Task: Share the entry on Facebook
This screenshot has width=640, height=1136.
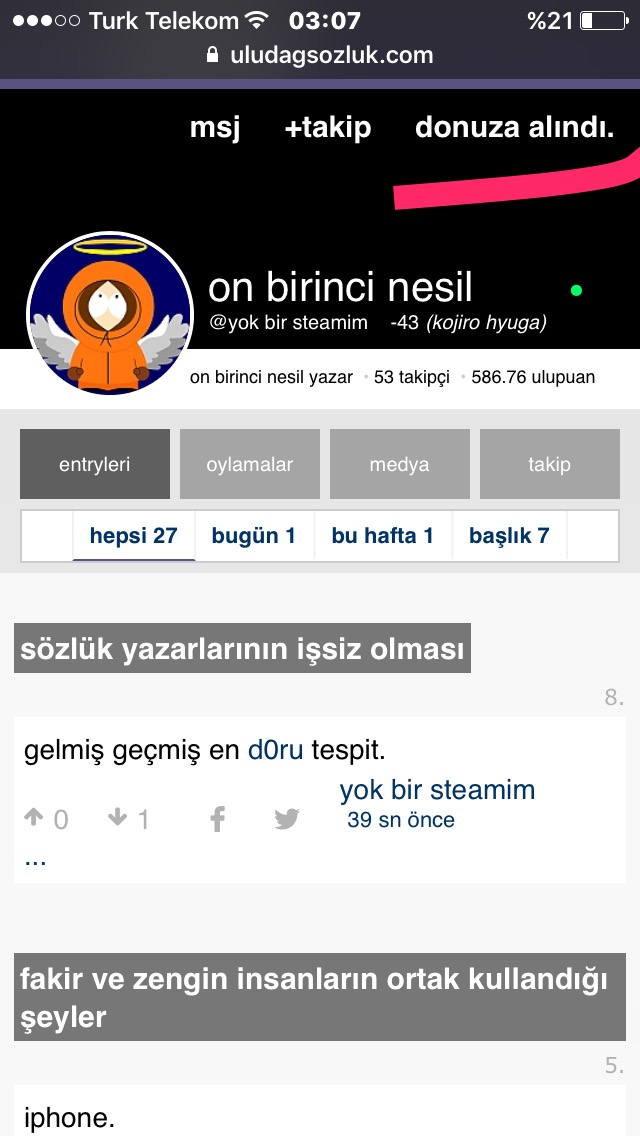Action: pos(217,819)
